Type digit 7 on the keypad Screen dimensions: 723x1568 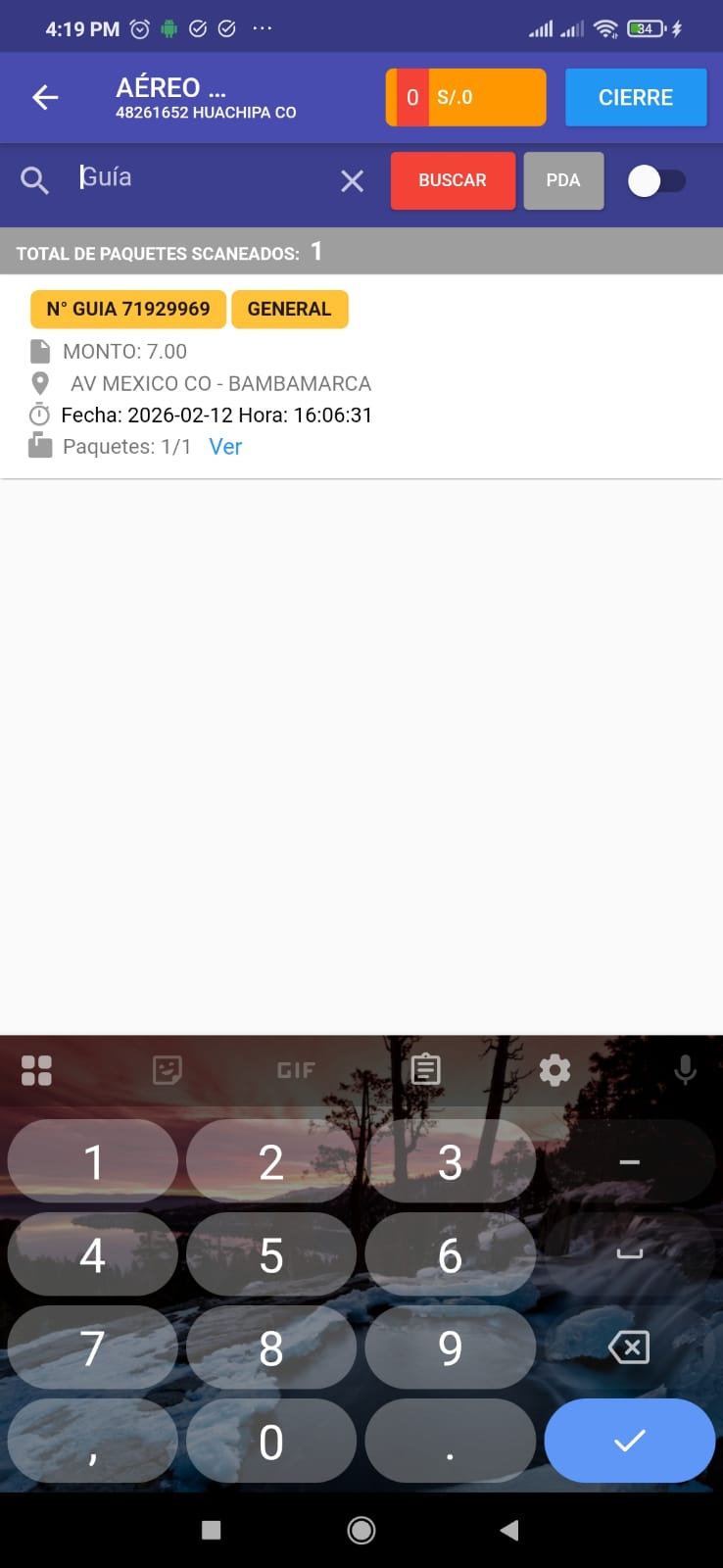click(x=92, y=1347)
